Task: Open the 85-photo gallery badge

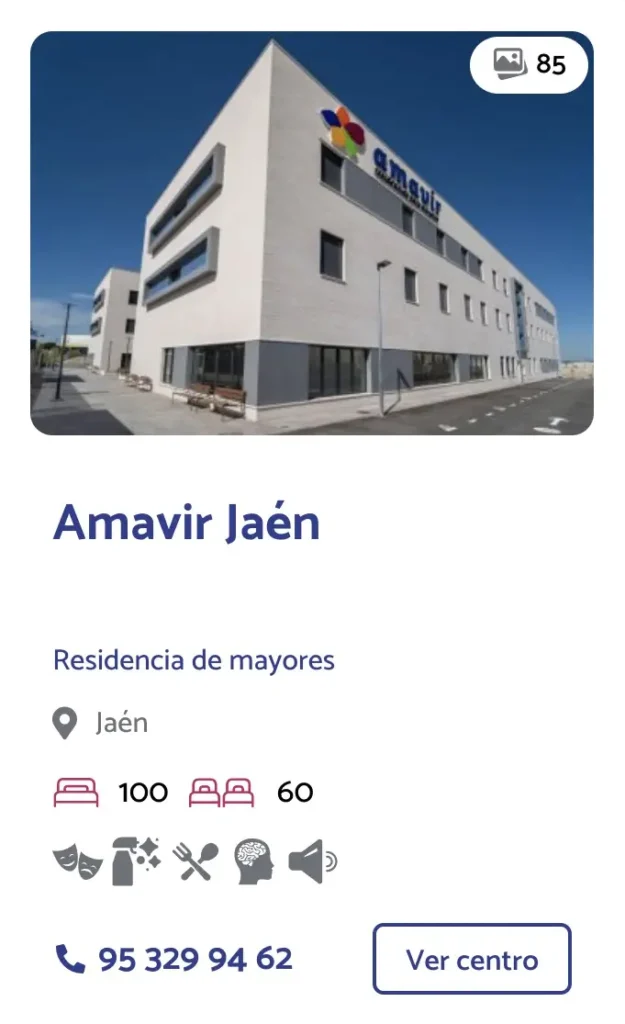Action: [529, 65]
